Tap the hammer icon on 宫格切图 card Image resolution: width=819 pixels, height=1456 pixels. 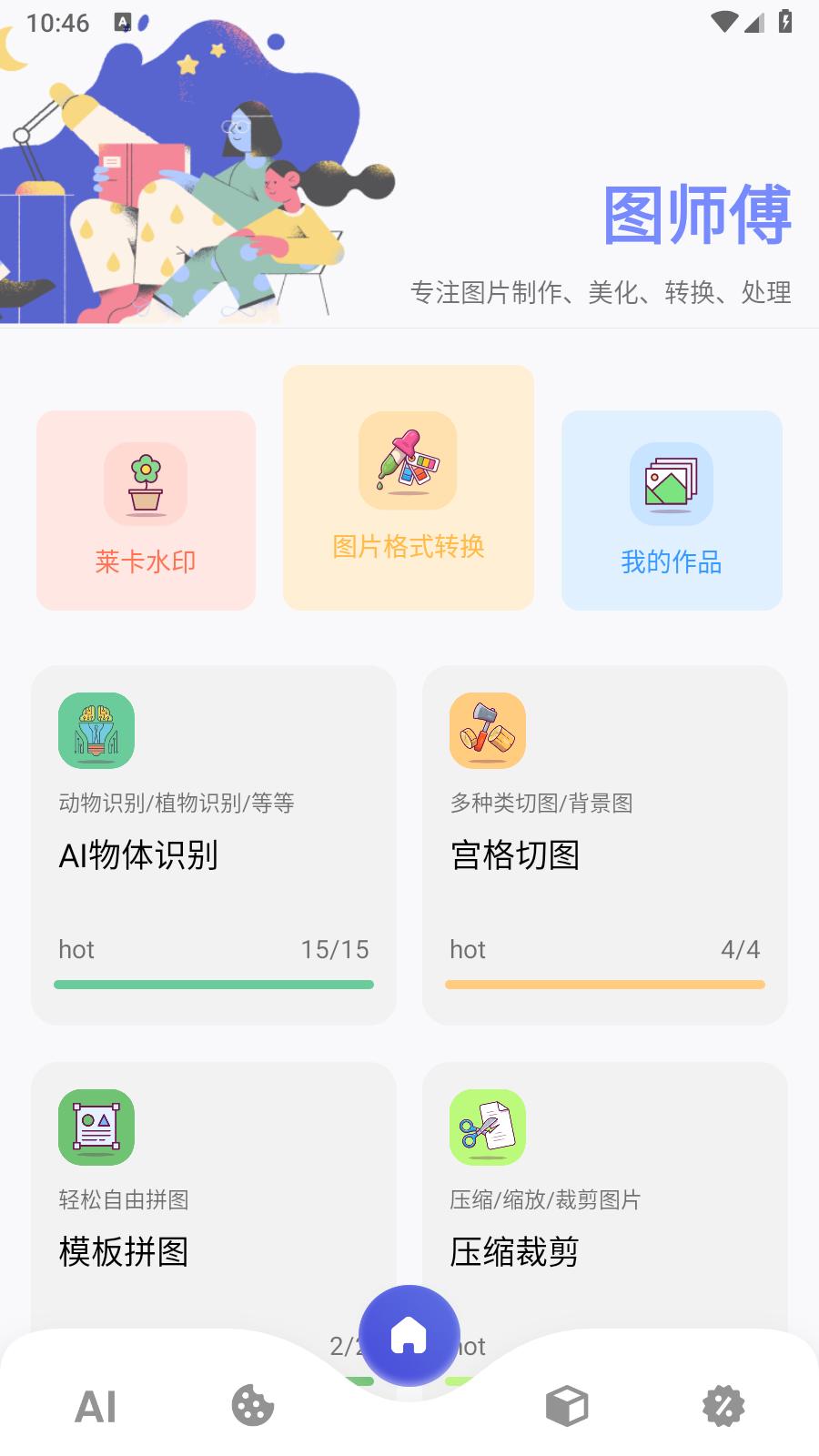click(x=487, y=731)
